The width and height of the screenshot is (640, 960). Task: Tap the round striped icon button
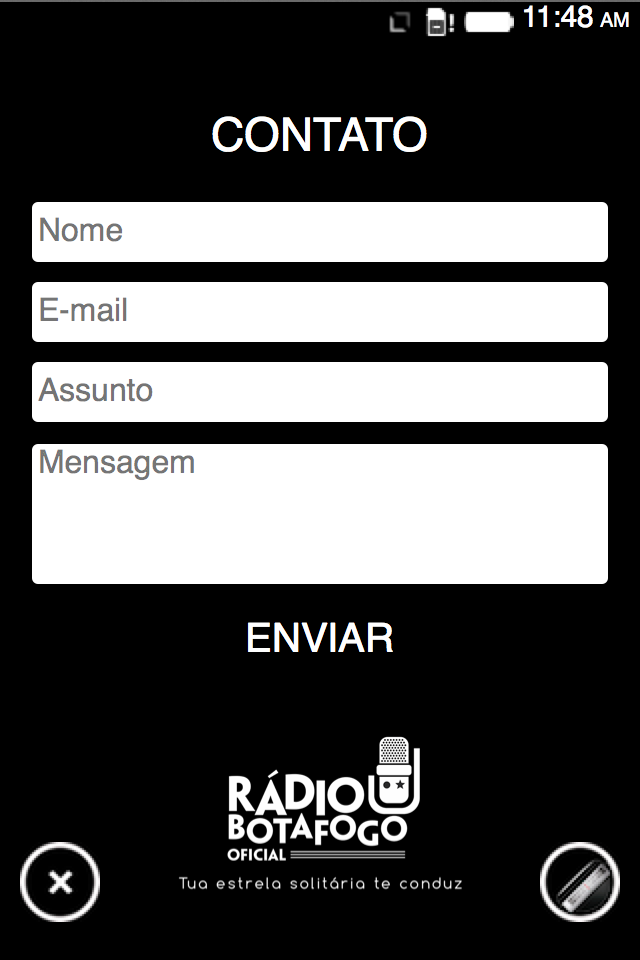coord(580,882)
